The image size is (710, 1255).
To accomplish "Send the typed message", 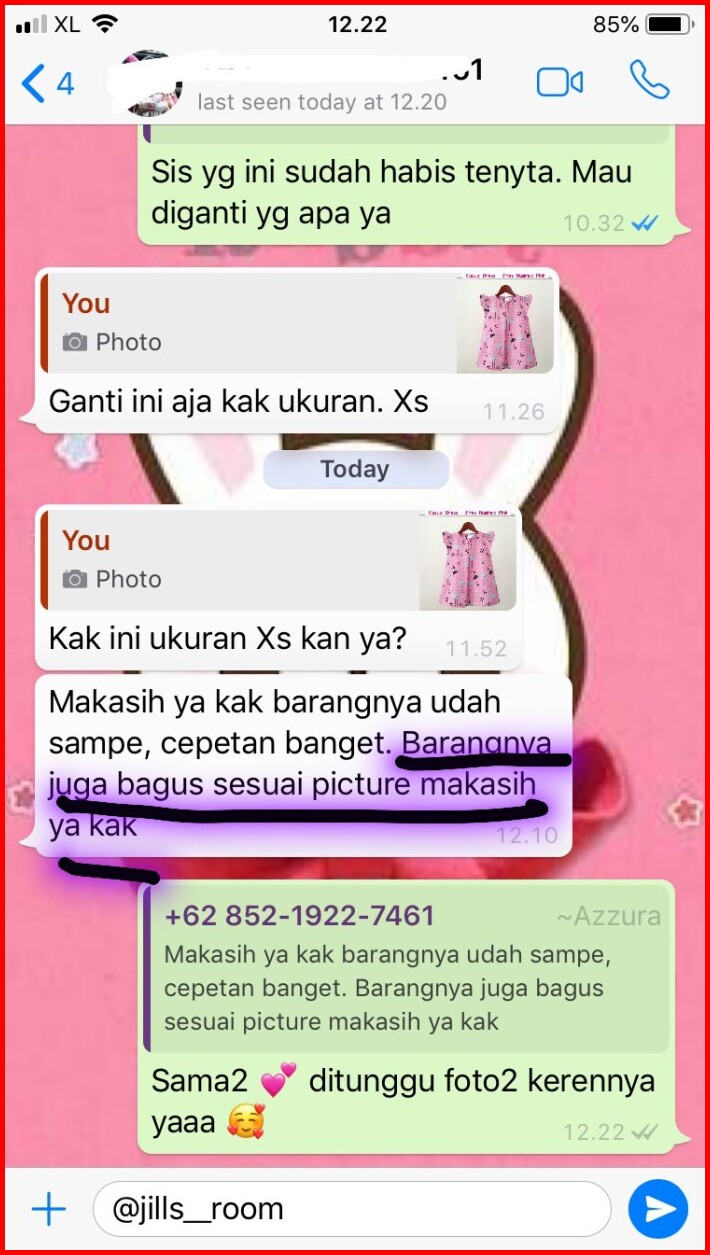I will coord(657,1209).
